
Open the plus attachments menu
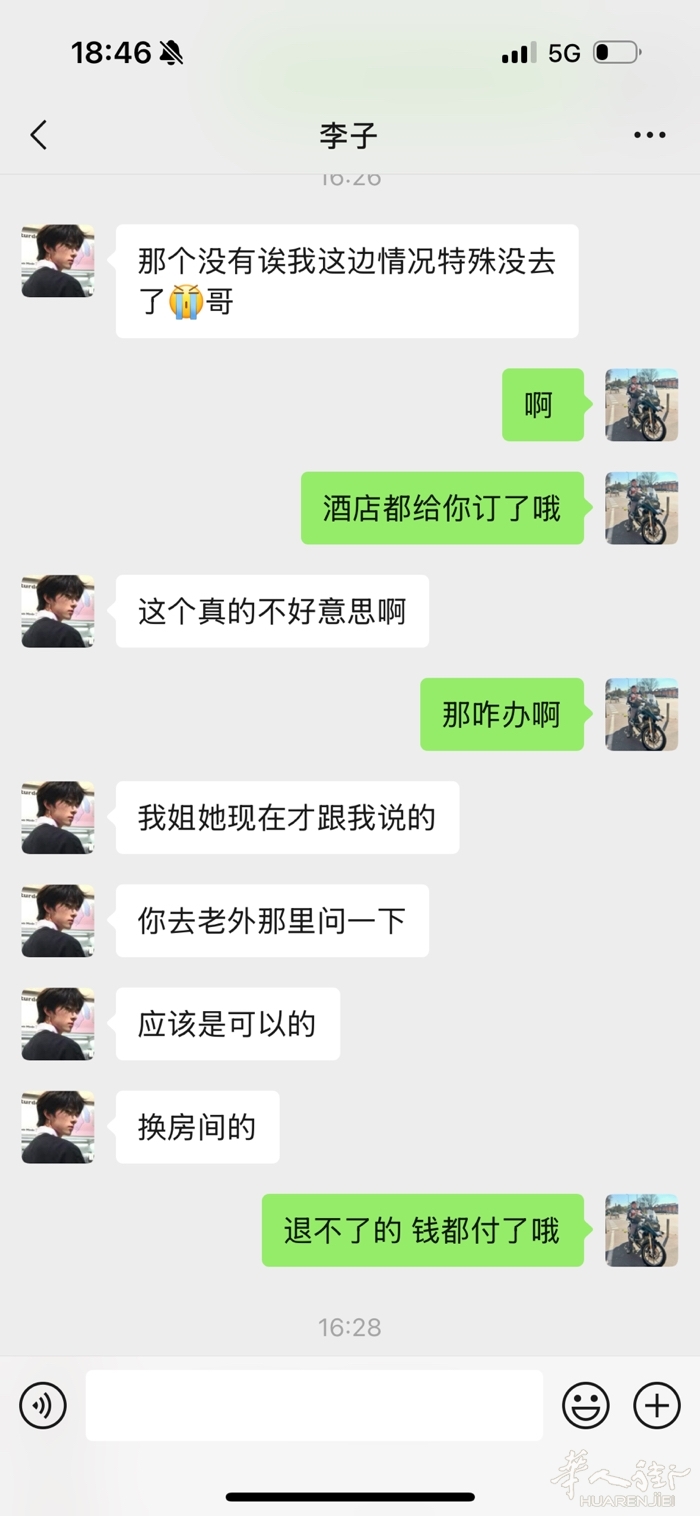click(656, 1405)
